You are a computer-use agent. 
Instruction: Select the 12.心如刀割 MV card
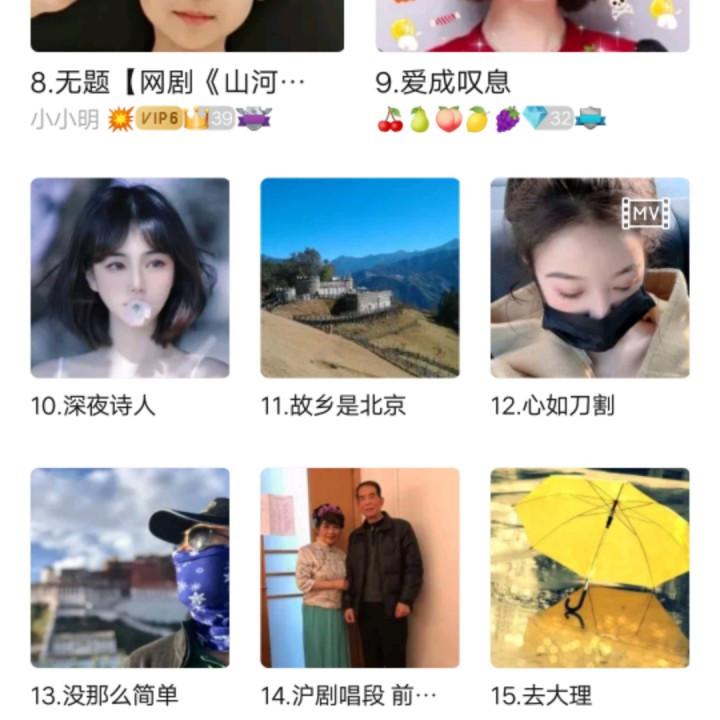point(589,278)
